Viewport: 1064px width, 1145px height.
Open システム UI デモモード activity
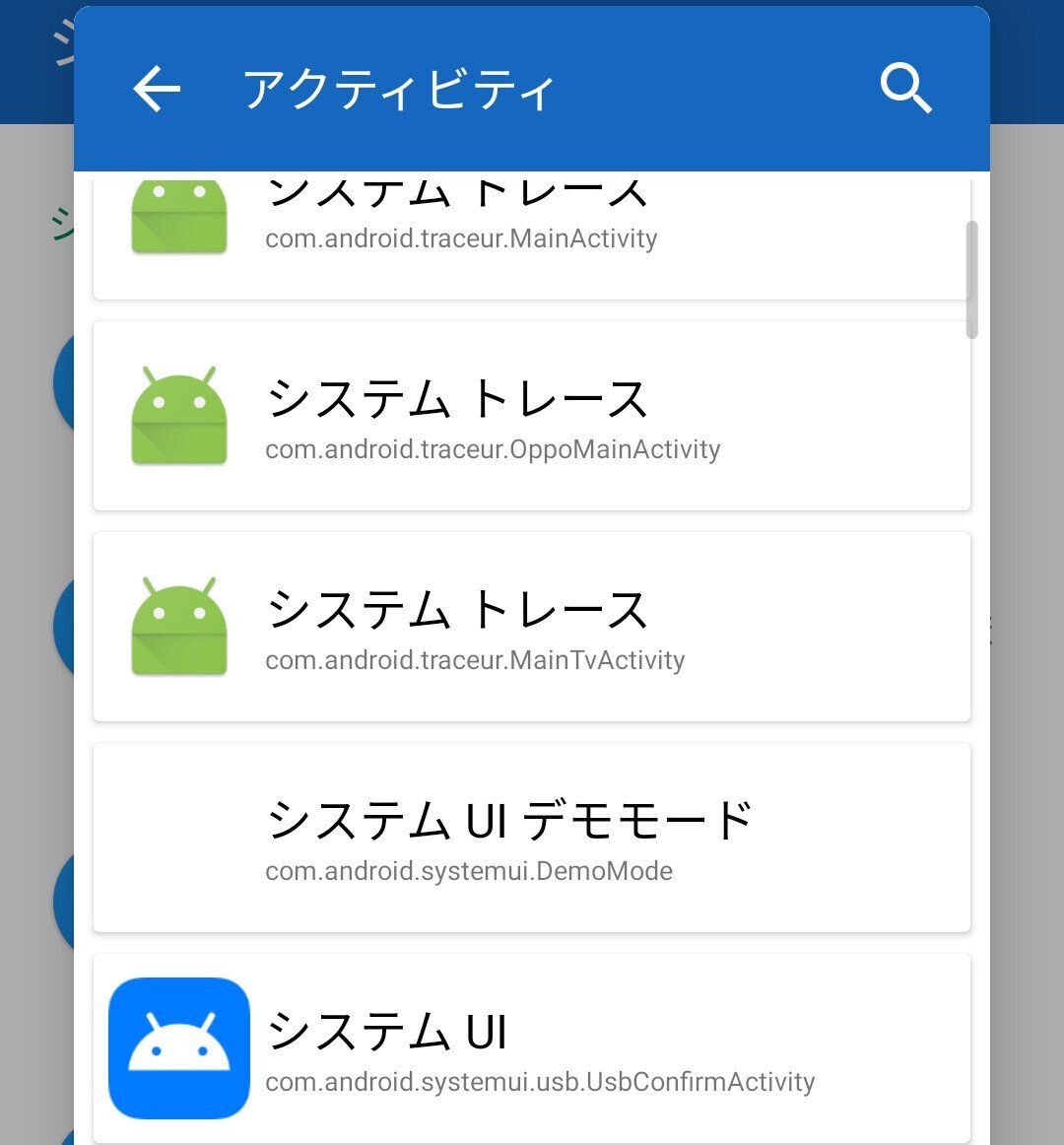532,836
